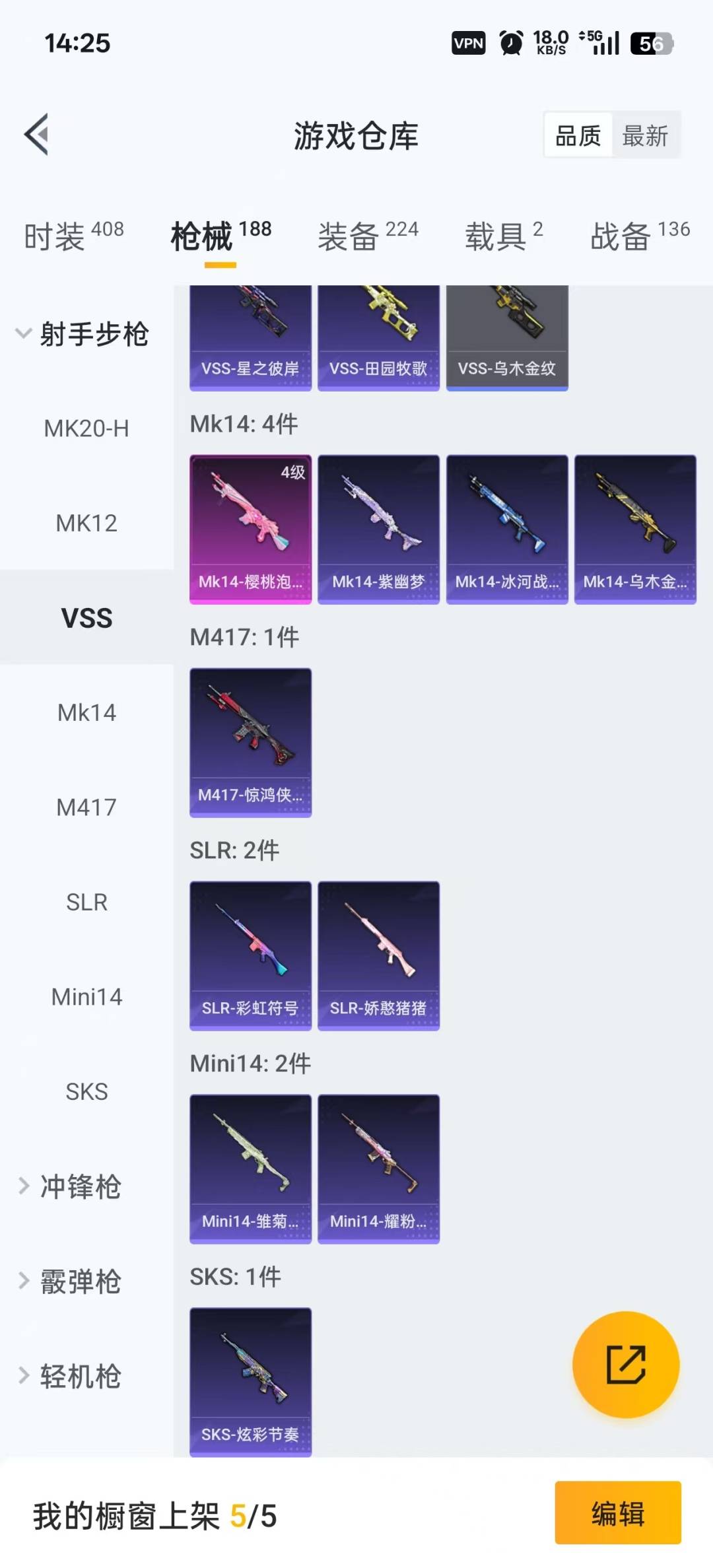Tap the orange share floating button
Image resolution: width=713 pixels, height=1568 pixels.
pos(625,1364)
